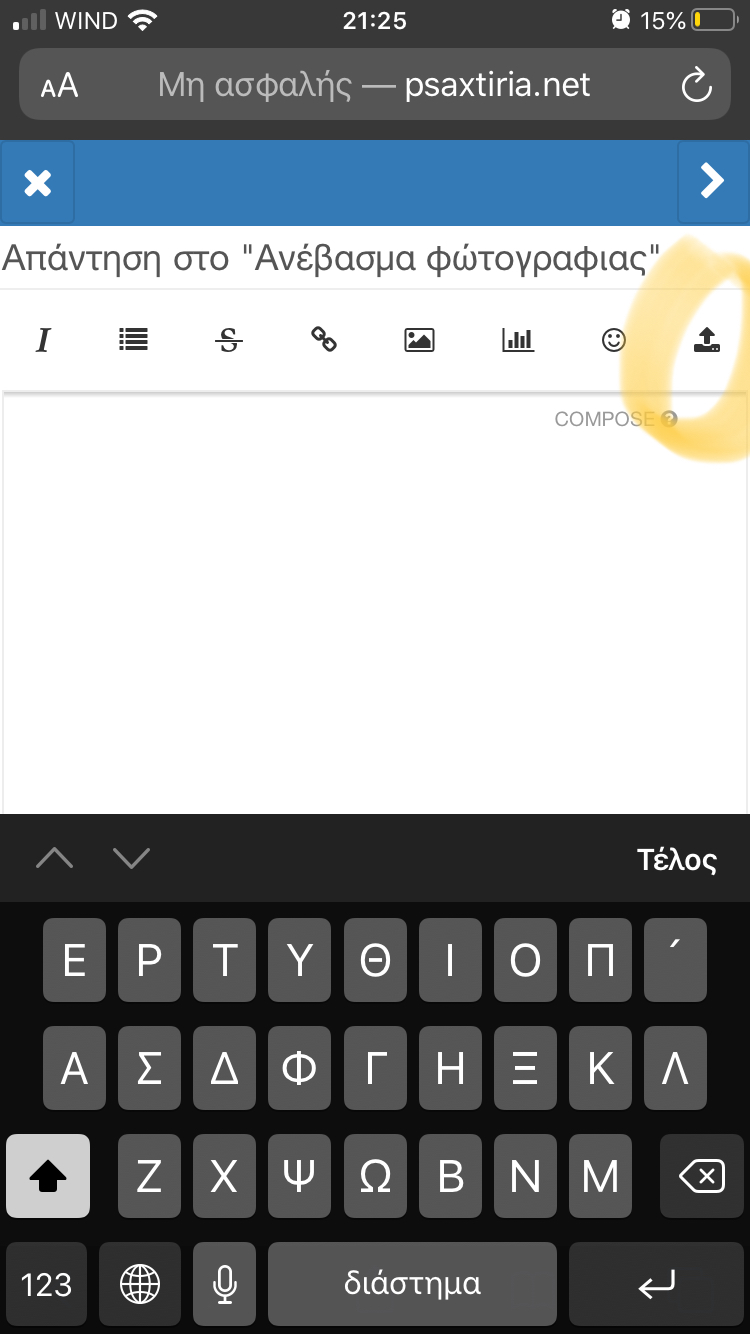Insert a hyperlink
Image resolution: width=750 pixels, height=1334 pixels.
point(323,340)
